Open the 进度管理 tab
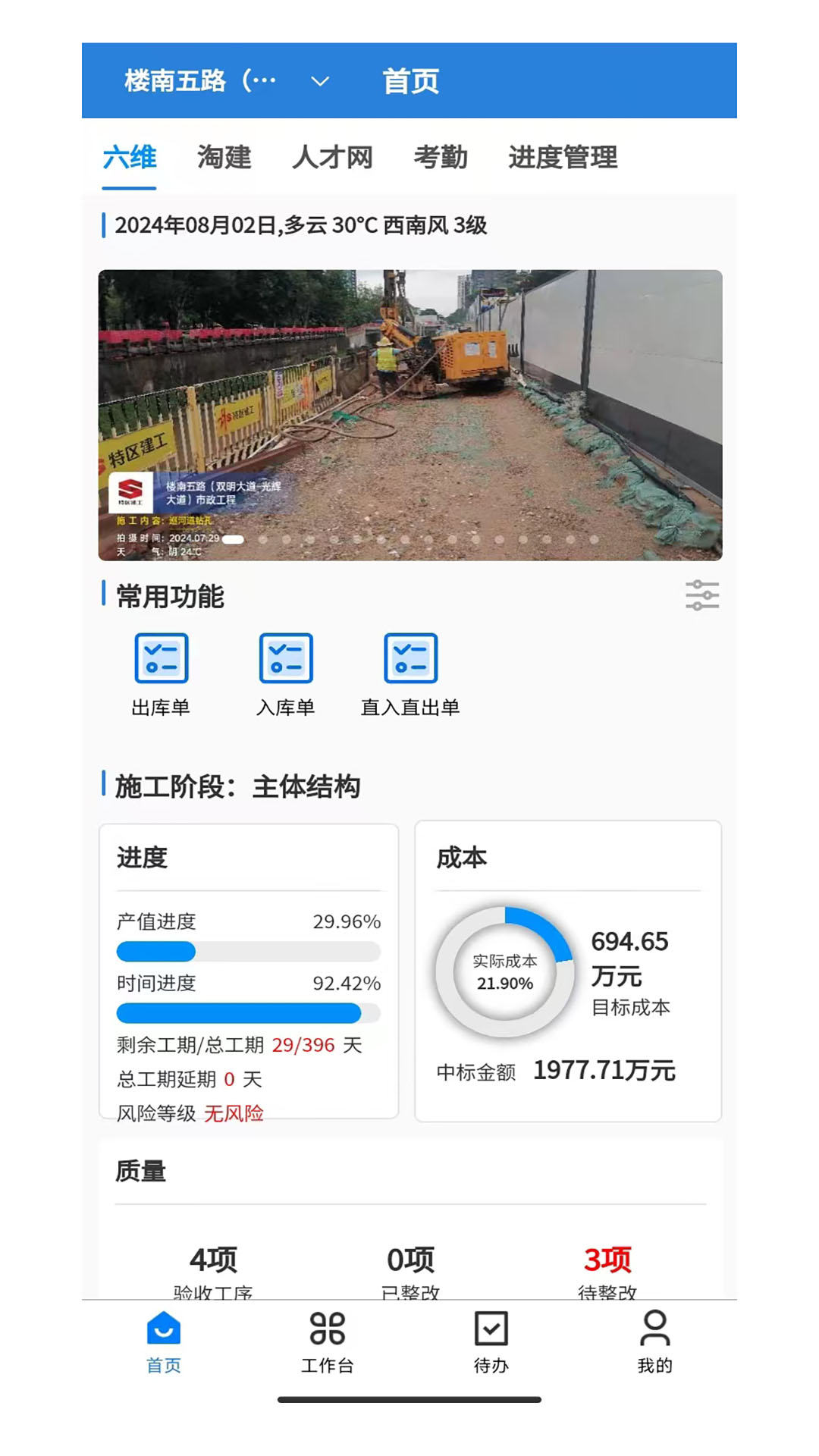 click(x=564, y=158)
